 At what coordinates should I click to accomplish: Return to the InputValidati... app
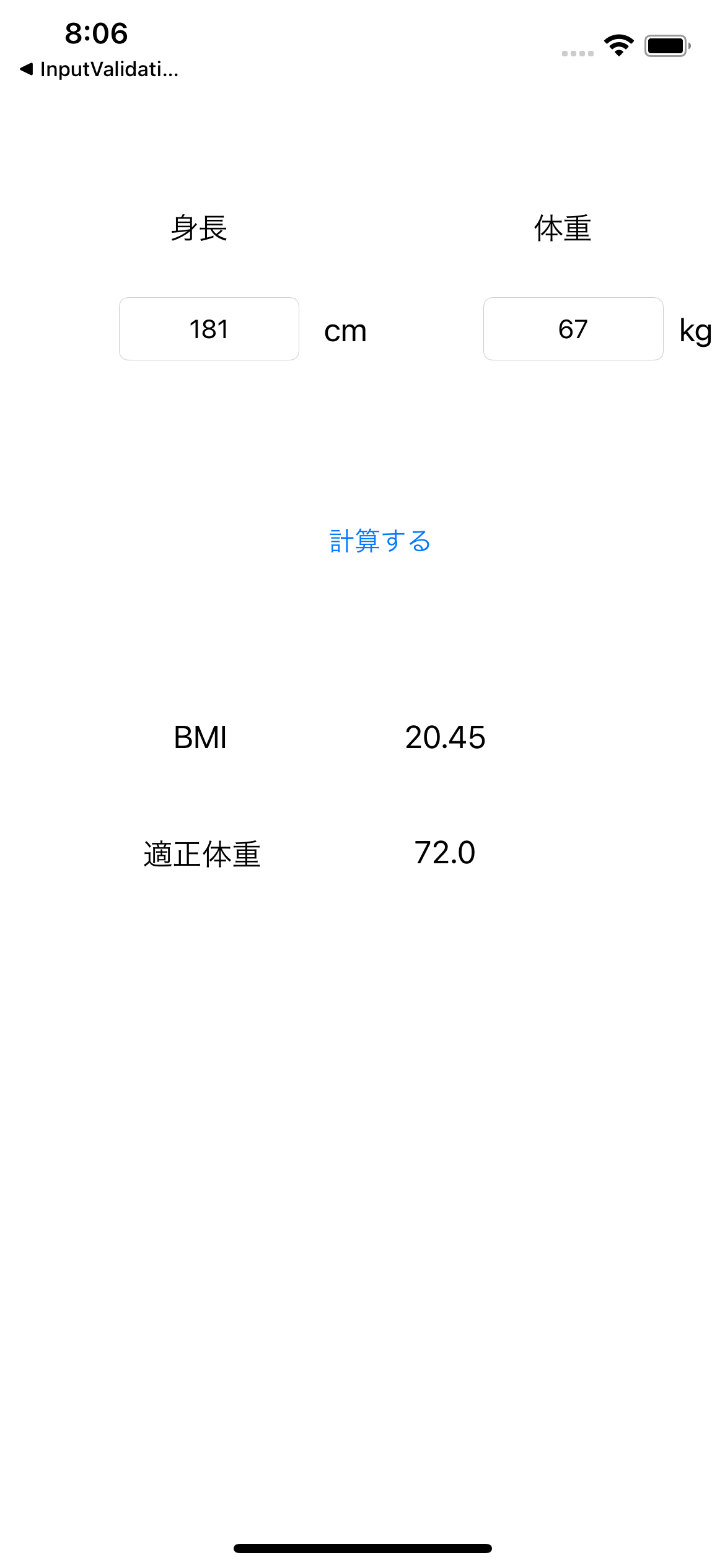point(99,69)
